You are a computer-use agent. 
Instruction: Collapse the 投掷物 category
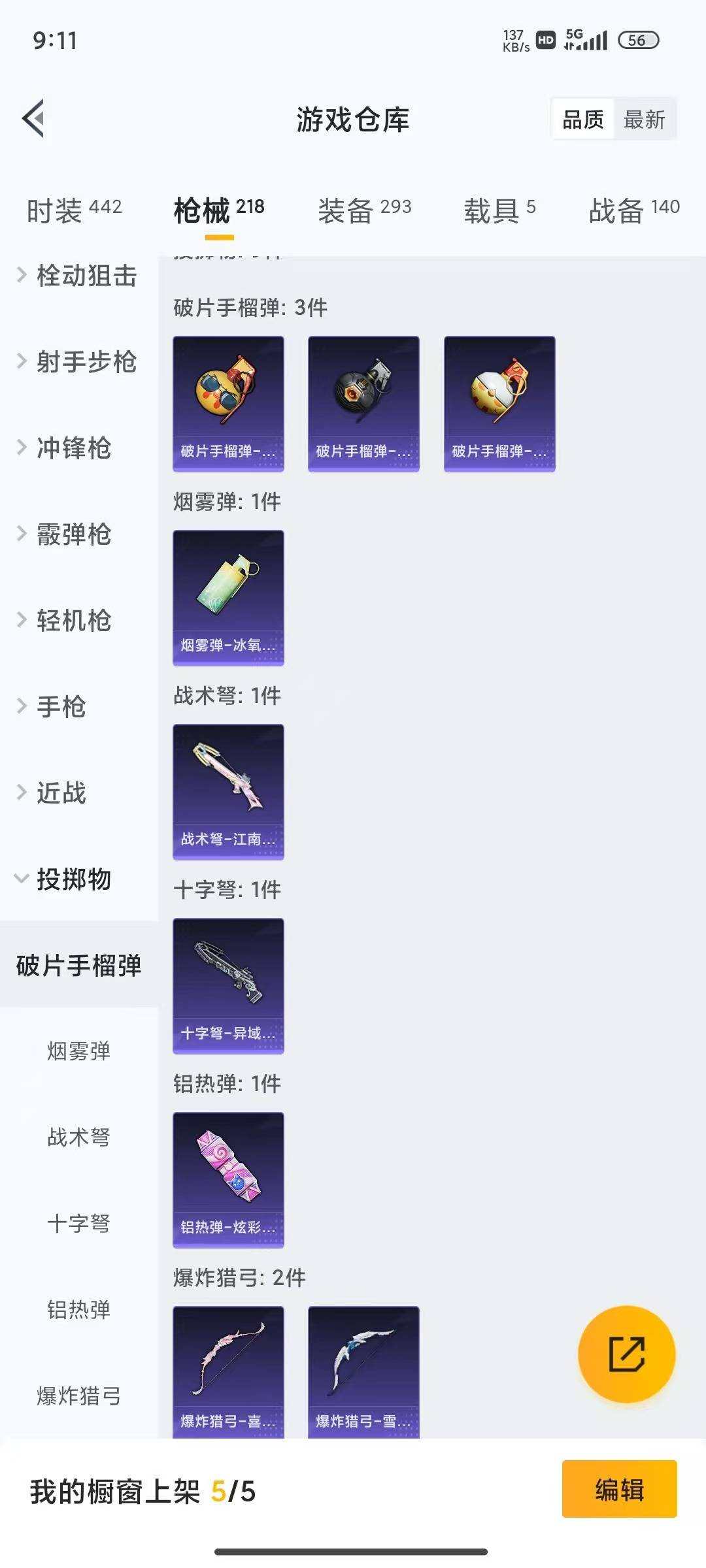(74, 880)
